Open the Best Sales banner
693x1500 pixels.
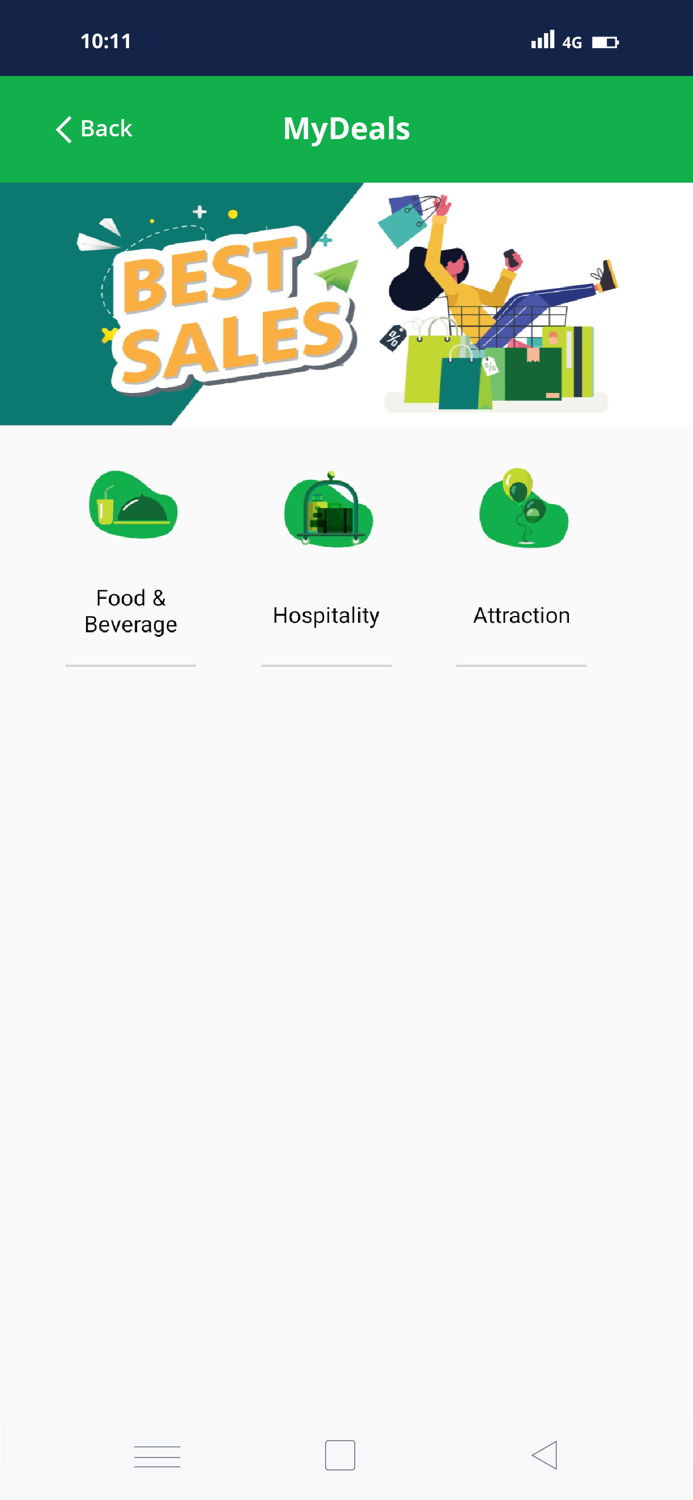(x=346, y=304)
